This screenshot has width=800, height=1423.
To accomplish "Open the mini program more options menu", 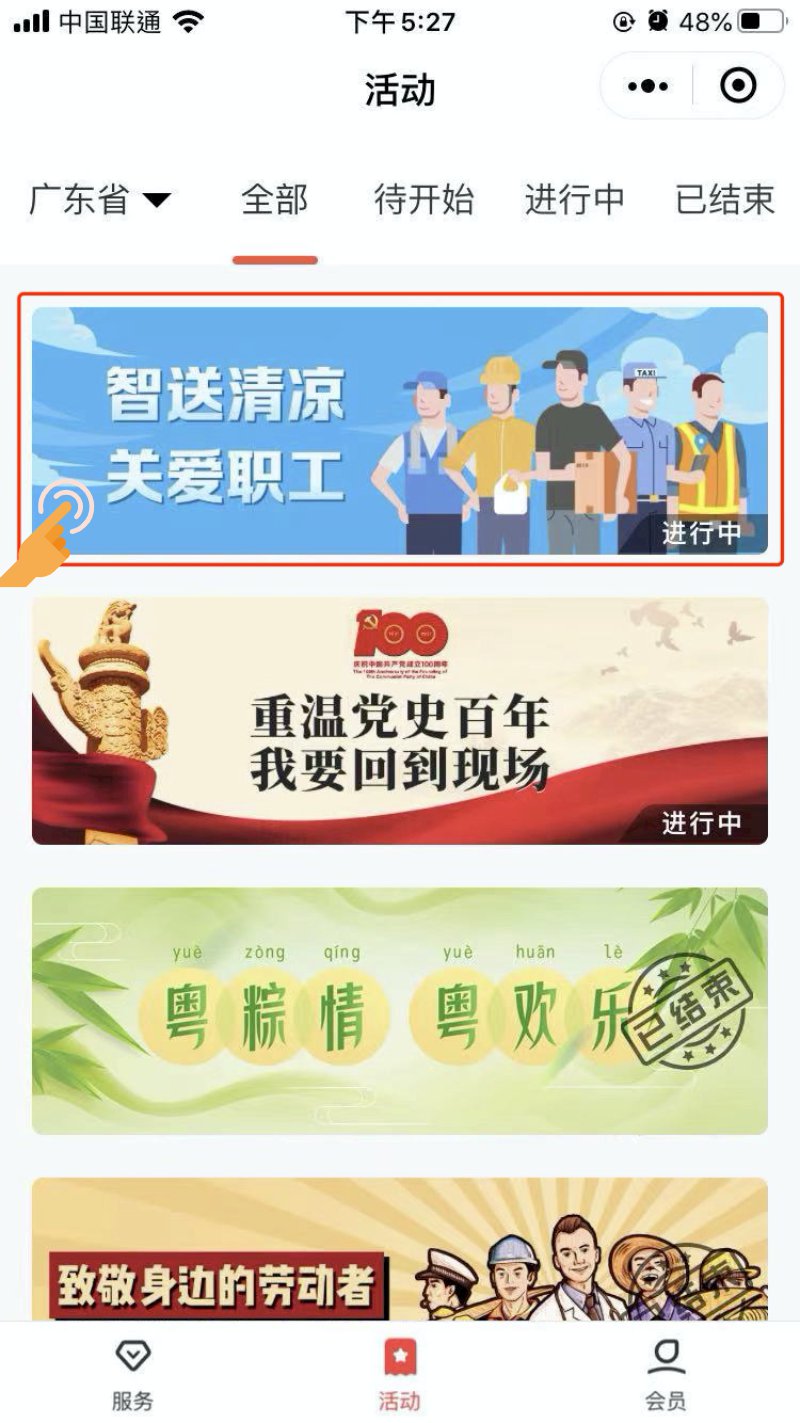I will (x=648, y=87).
